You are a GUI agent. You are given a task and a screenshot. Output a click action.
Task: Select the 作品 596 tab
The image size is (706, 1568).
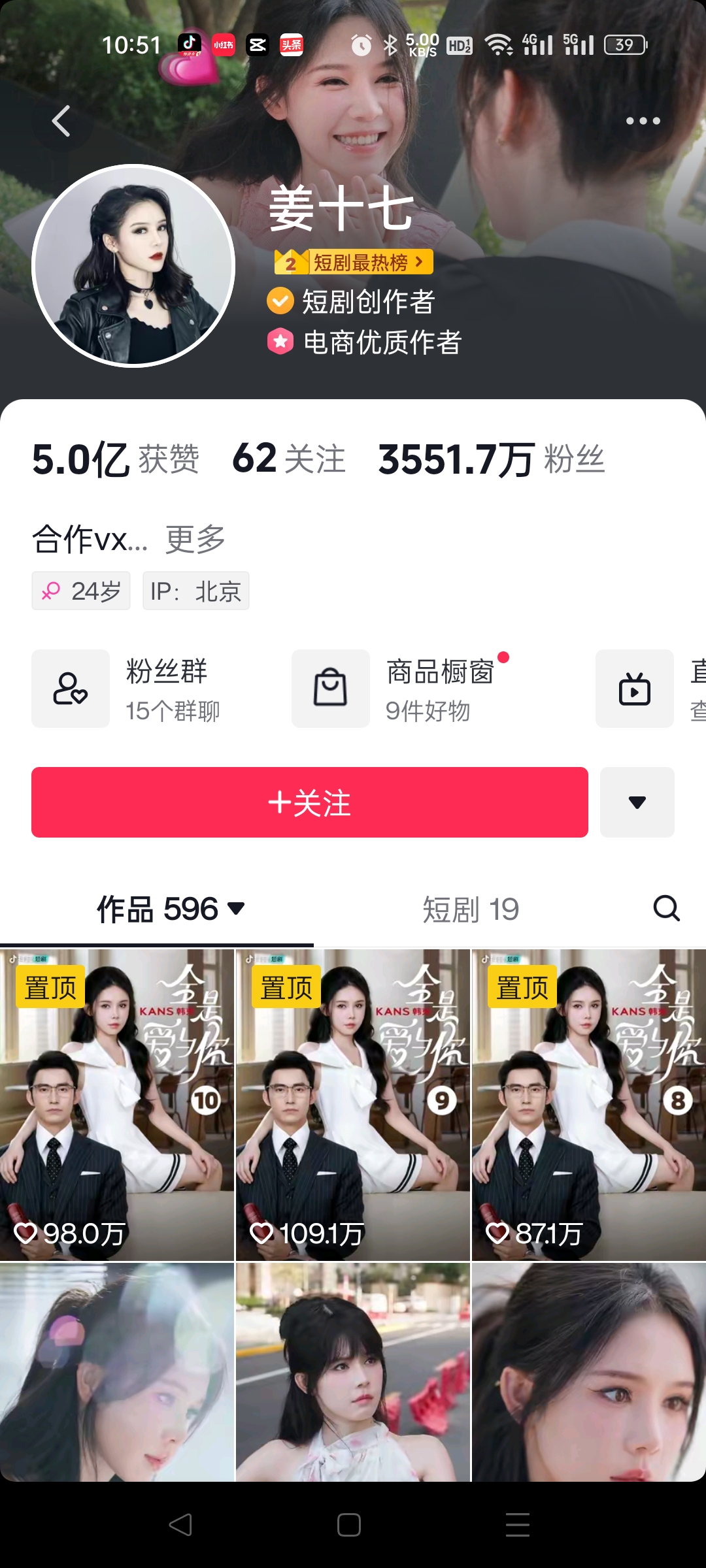[170, 909]
